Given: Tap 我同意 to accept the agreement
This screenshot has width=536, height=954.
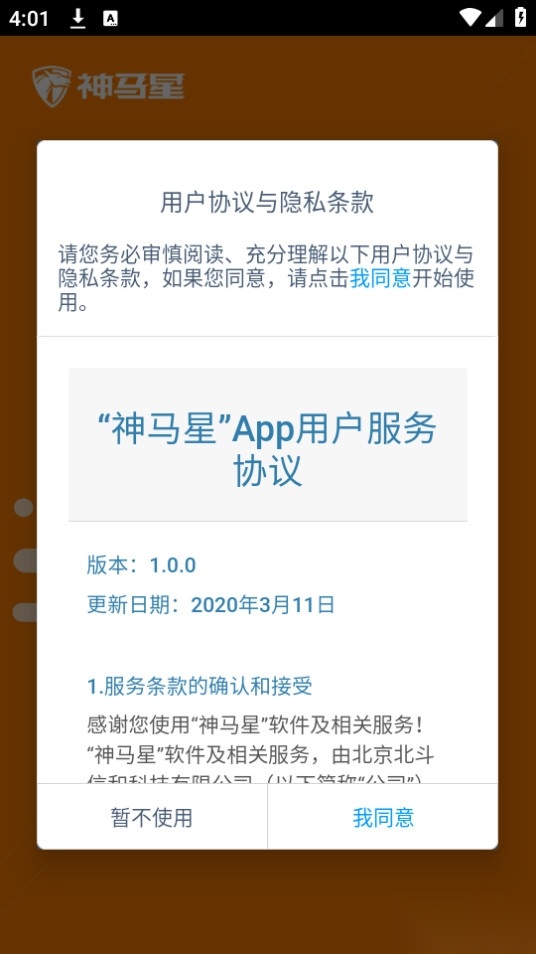Looking at the screenshot, I should (x=383, y=816).
